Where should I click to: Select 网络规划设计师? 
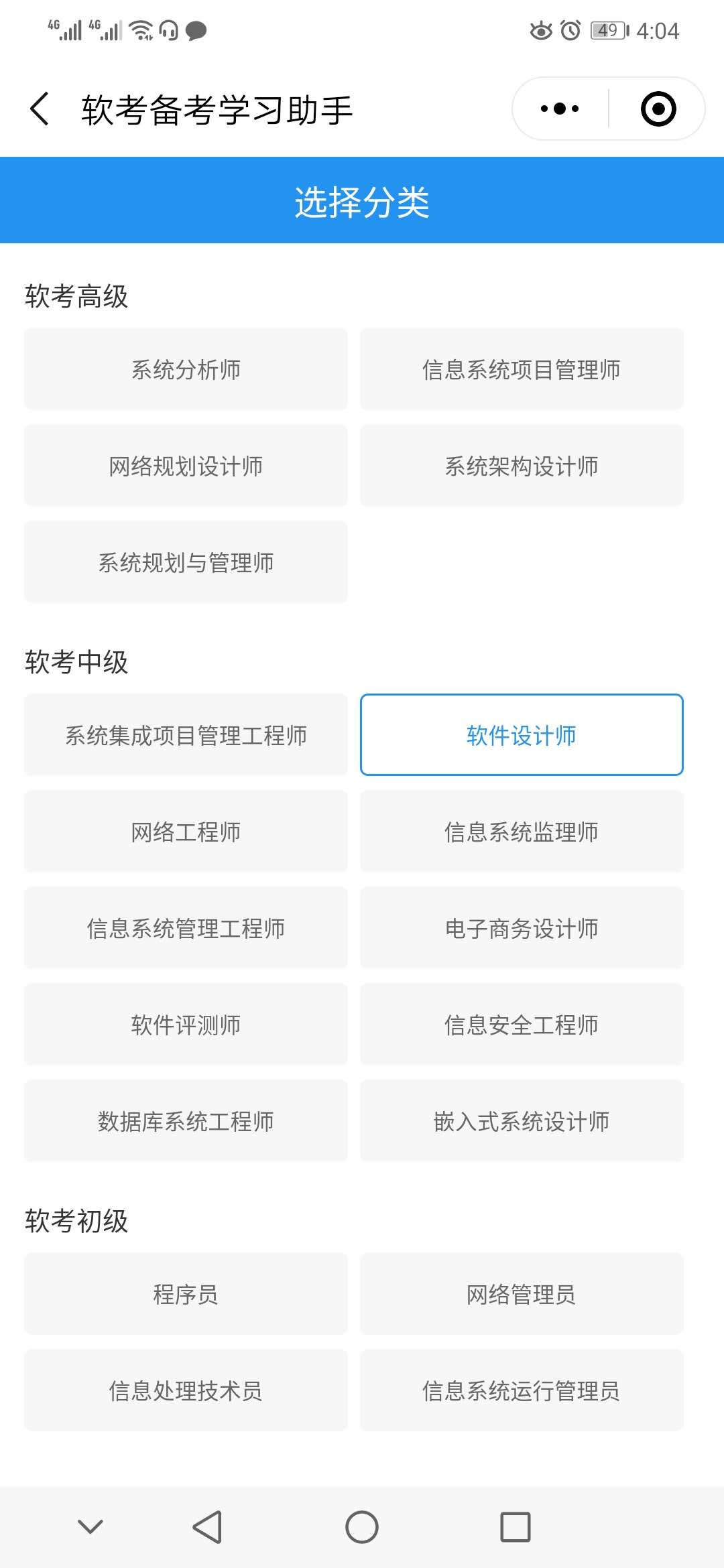(x=186, y=466)
